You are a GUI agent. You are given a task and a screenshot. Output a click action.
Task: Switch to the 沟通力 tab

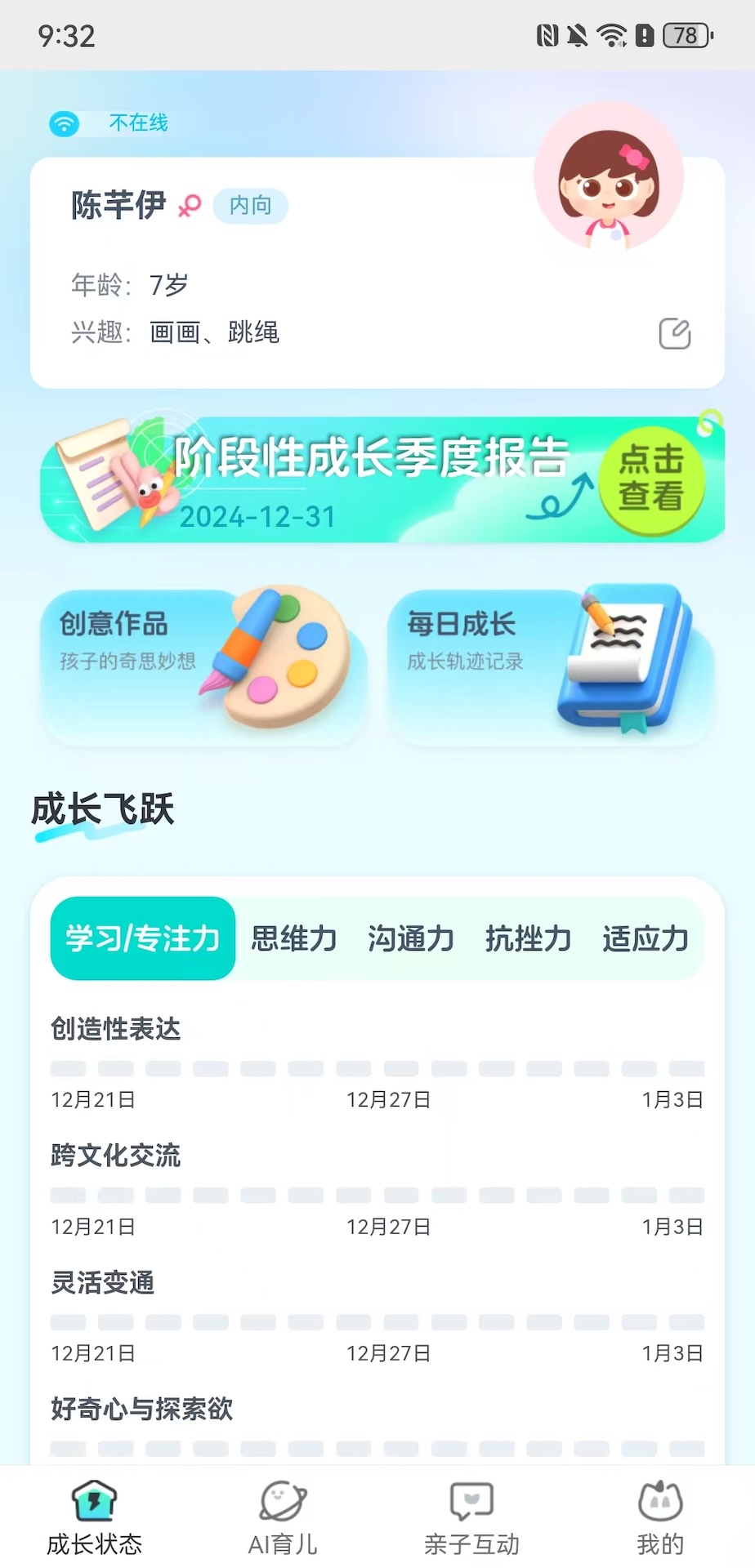(410, 939)
